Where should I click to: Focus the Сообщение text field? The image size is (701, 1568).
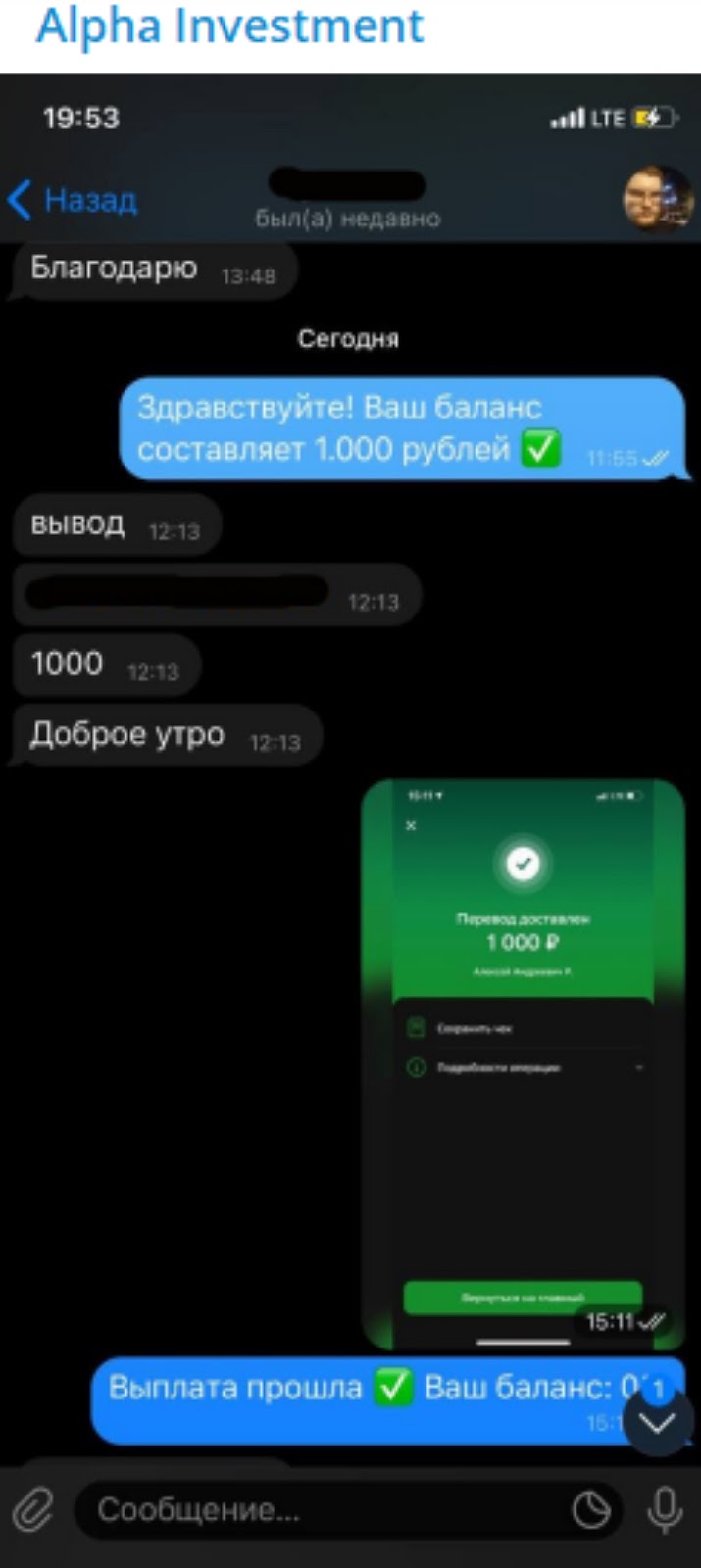click(x=324, y=1509)
